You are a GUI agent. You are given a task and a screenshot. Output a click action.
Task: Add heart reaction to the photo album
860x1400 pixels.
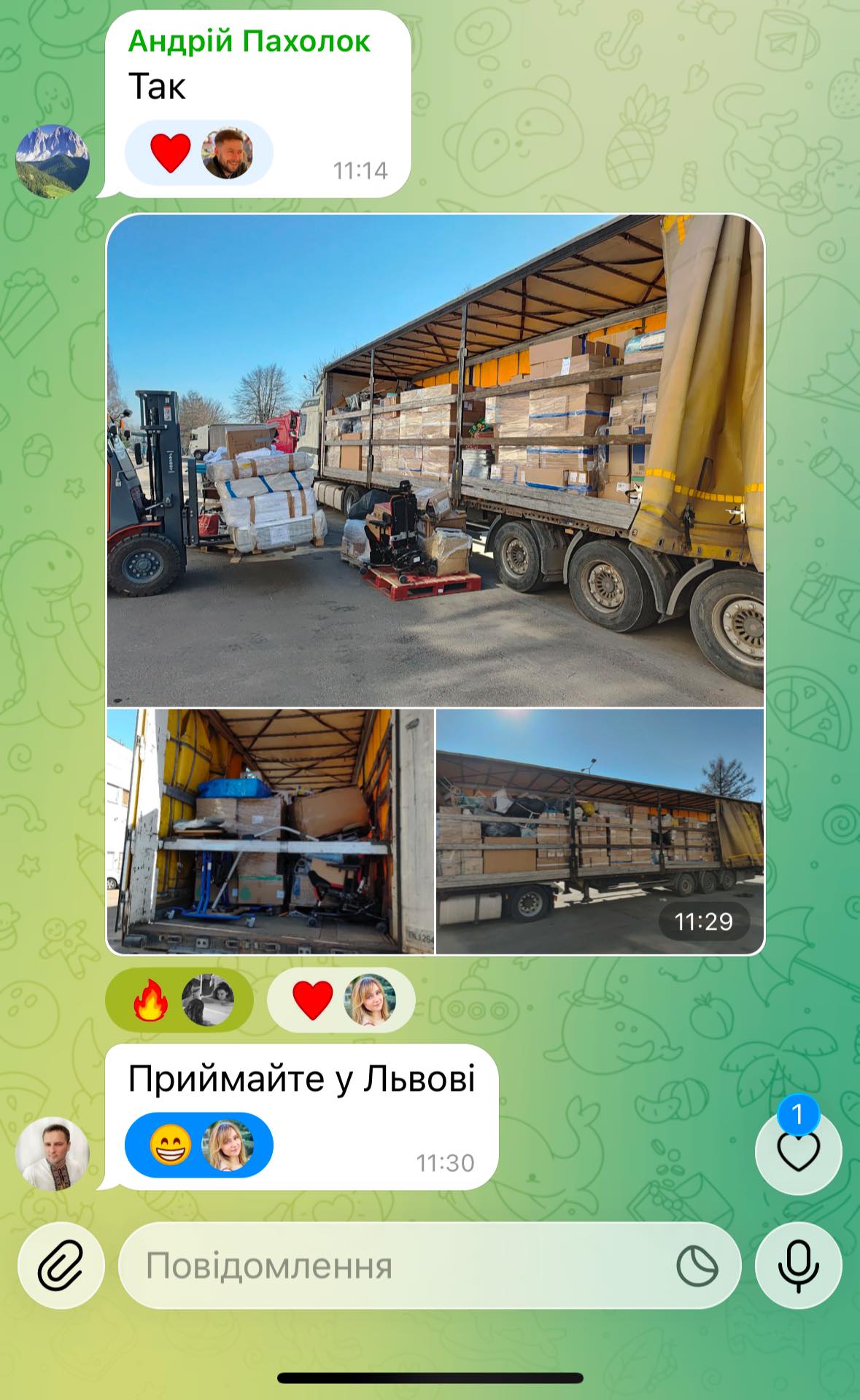pyautogui.click(x=341, y=1000)
